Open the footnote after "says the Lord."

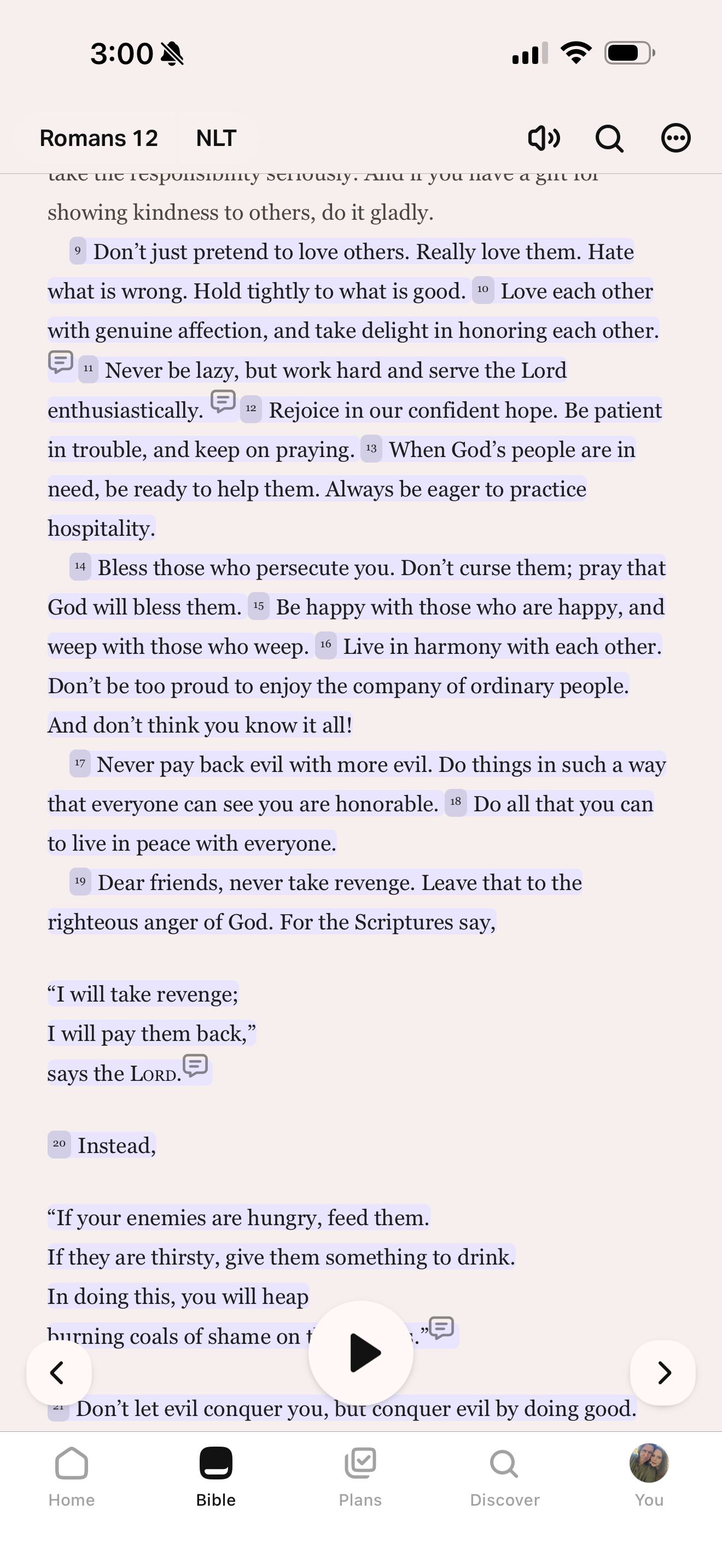tap(195, 1066)
